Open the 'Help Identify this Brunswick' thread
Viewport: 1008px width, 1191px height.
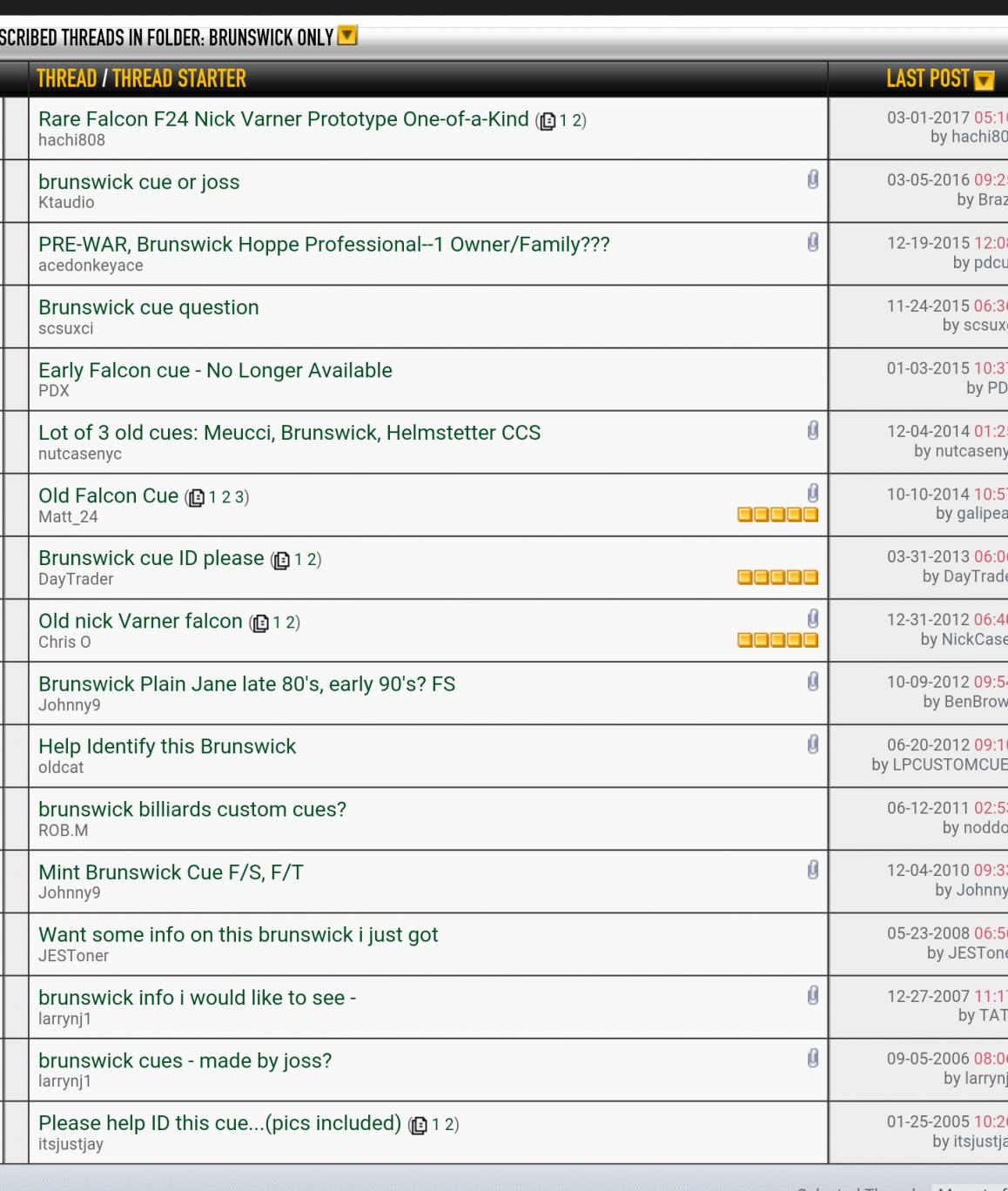pos(167,746)
